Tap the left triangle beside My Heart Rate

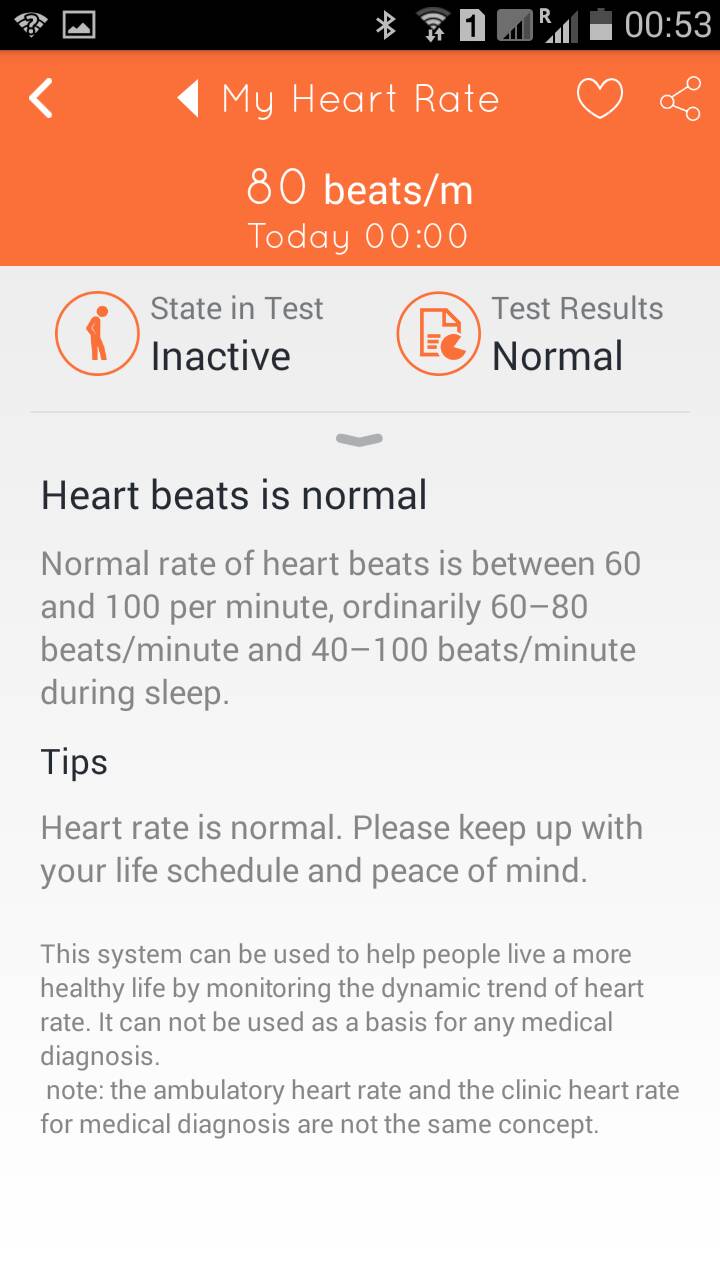(188, 99)
